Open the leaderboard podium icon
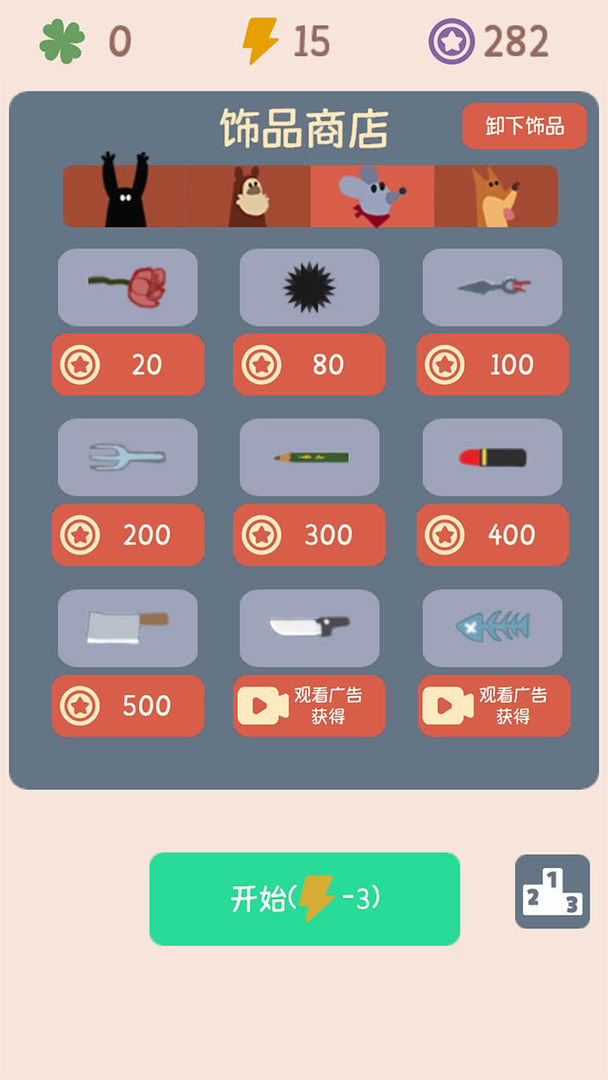The image size is (608, 1080). pyautogui.click(x=552, y=891)
